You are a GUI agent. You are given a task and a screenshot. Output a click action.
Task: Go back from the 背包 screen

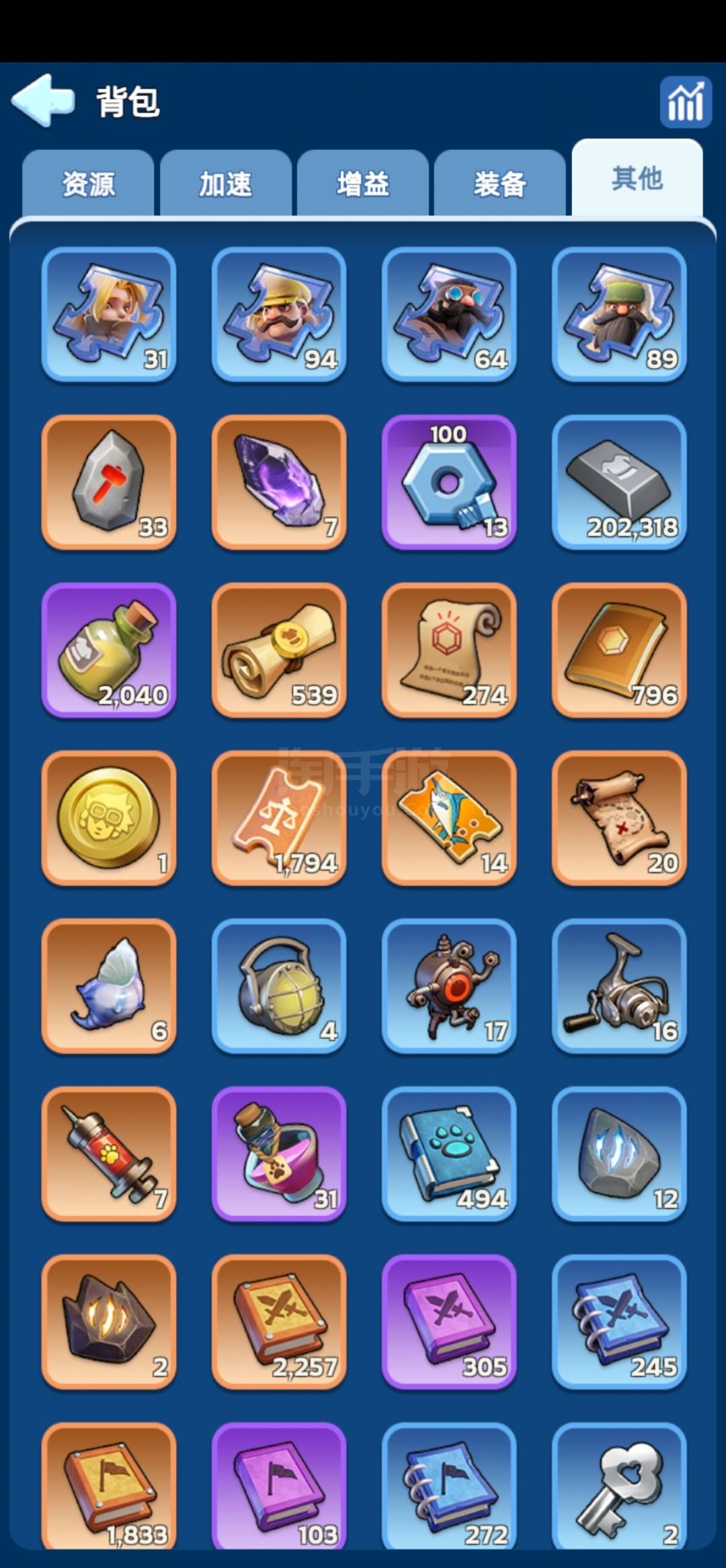(x=43, y=101)
